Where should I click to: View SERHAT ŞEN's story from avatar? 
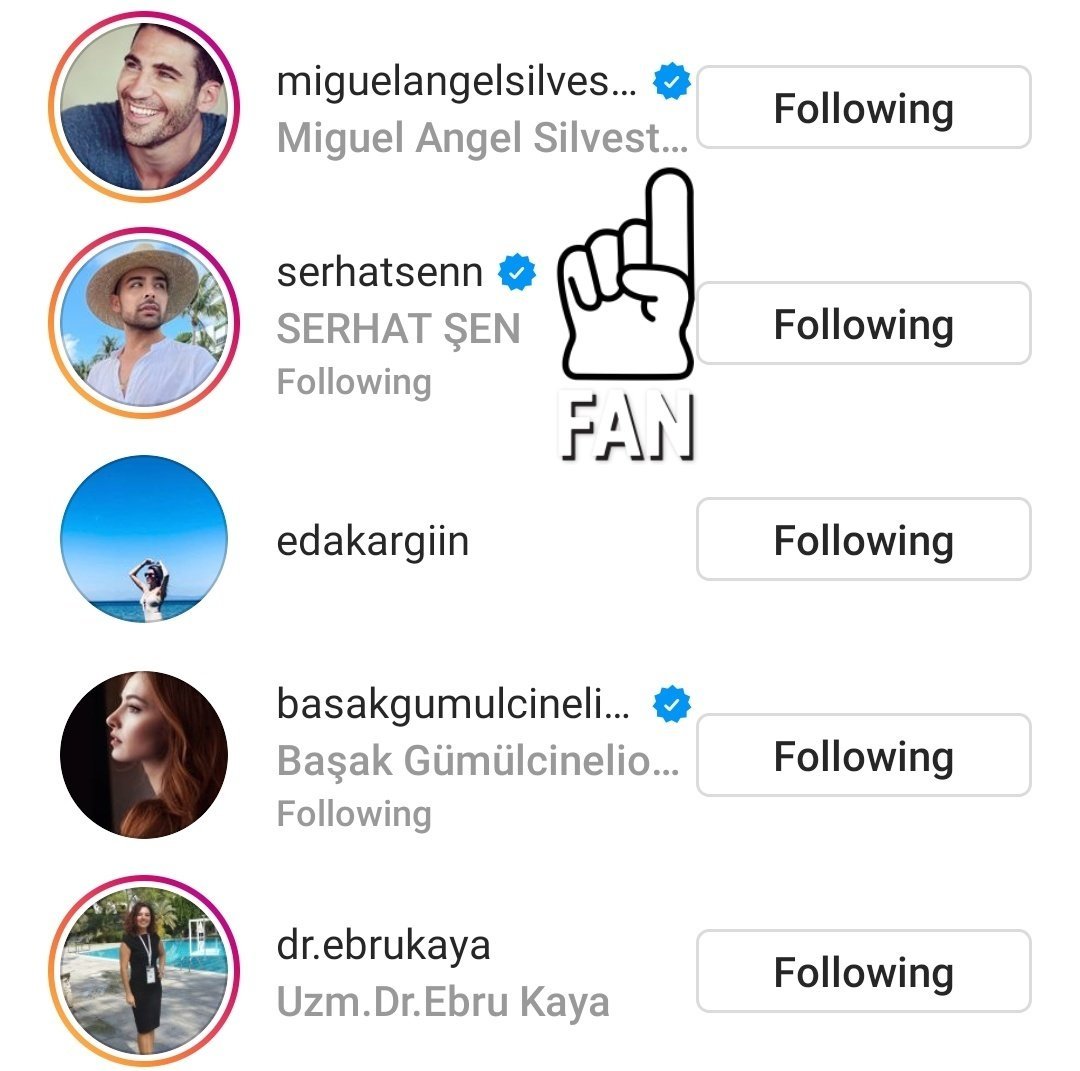click(144, 323)
